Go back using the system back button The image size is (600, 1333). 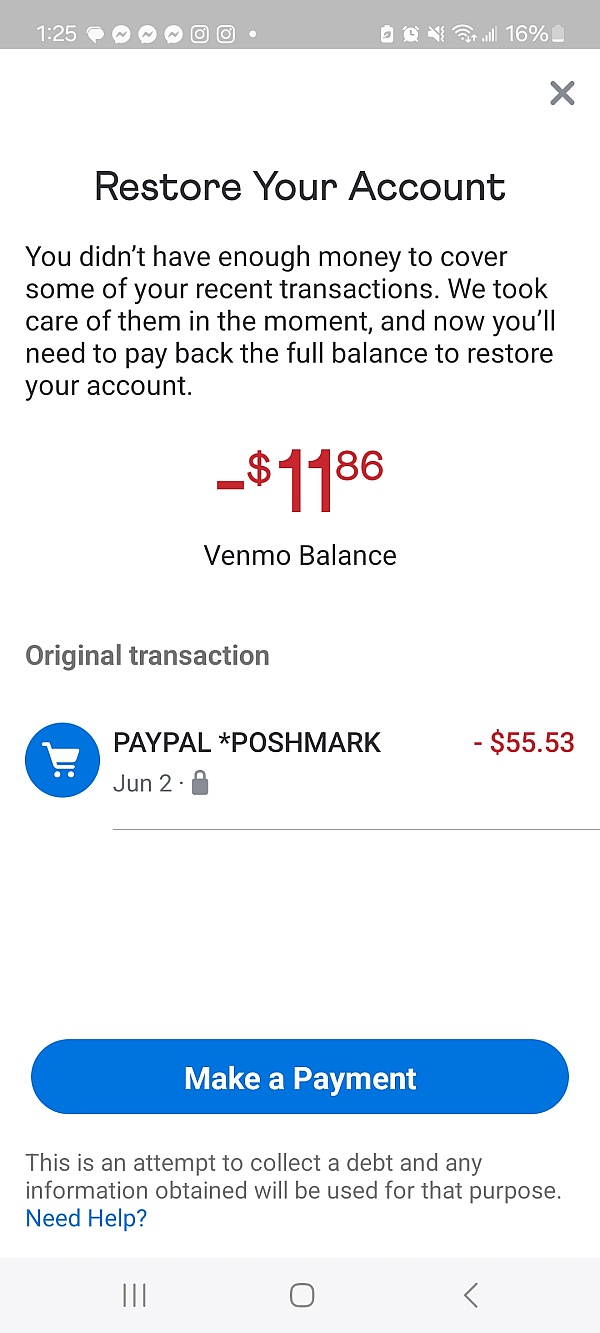pyautogui.click(x=471, y=1295)
